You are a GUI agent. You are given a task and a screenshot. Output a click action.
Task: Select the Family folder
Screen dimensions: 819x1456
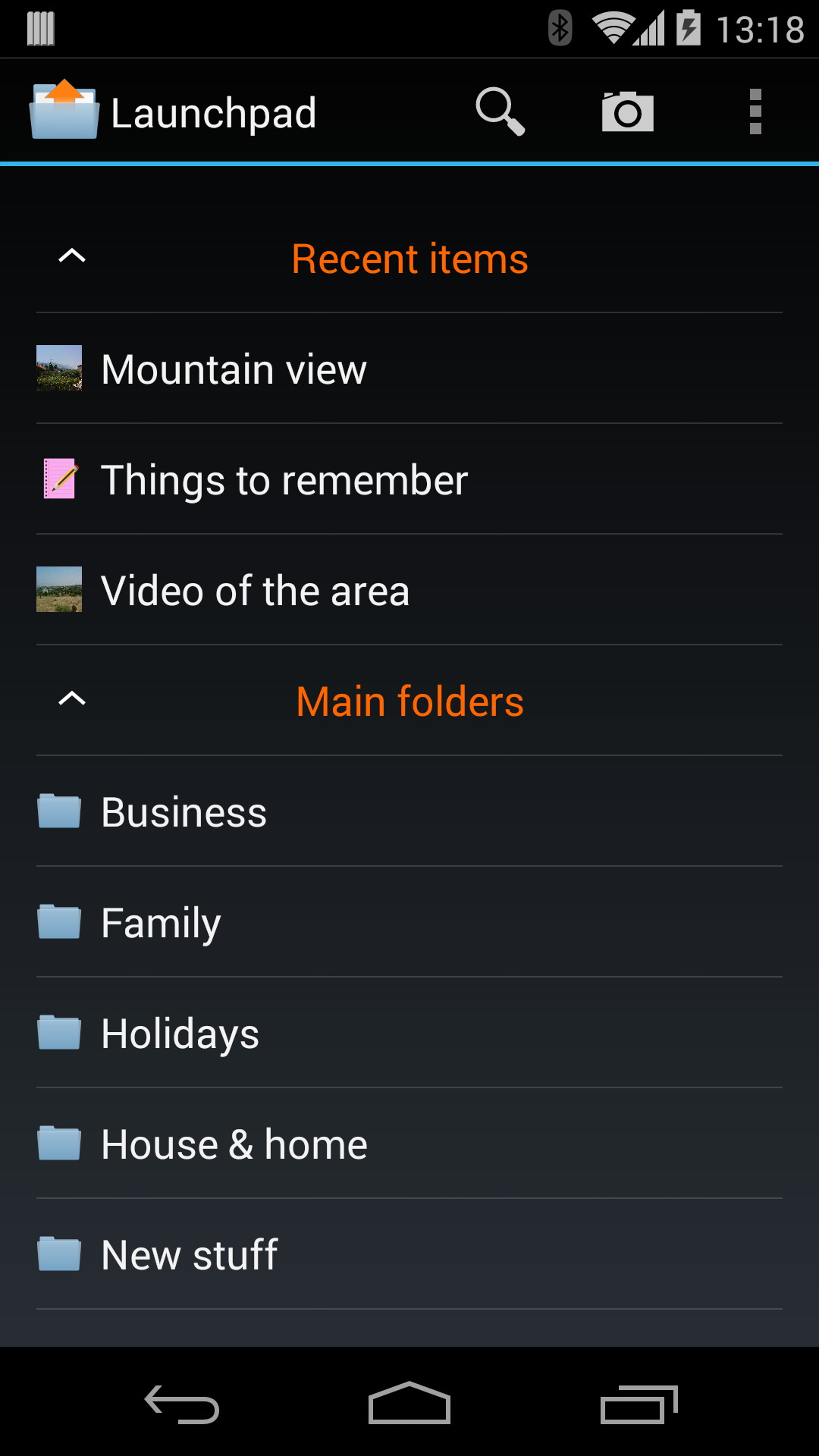(161, 923)
